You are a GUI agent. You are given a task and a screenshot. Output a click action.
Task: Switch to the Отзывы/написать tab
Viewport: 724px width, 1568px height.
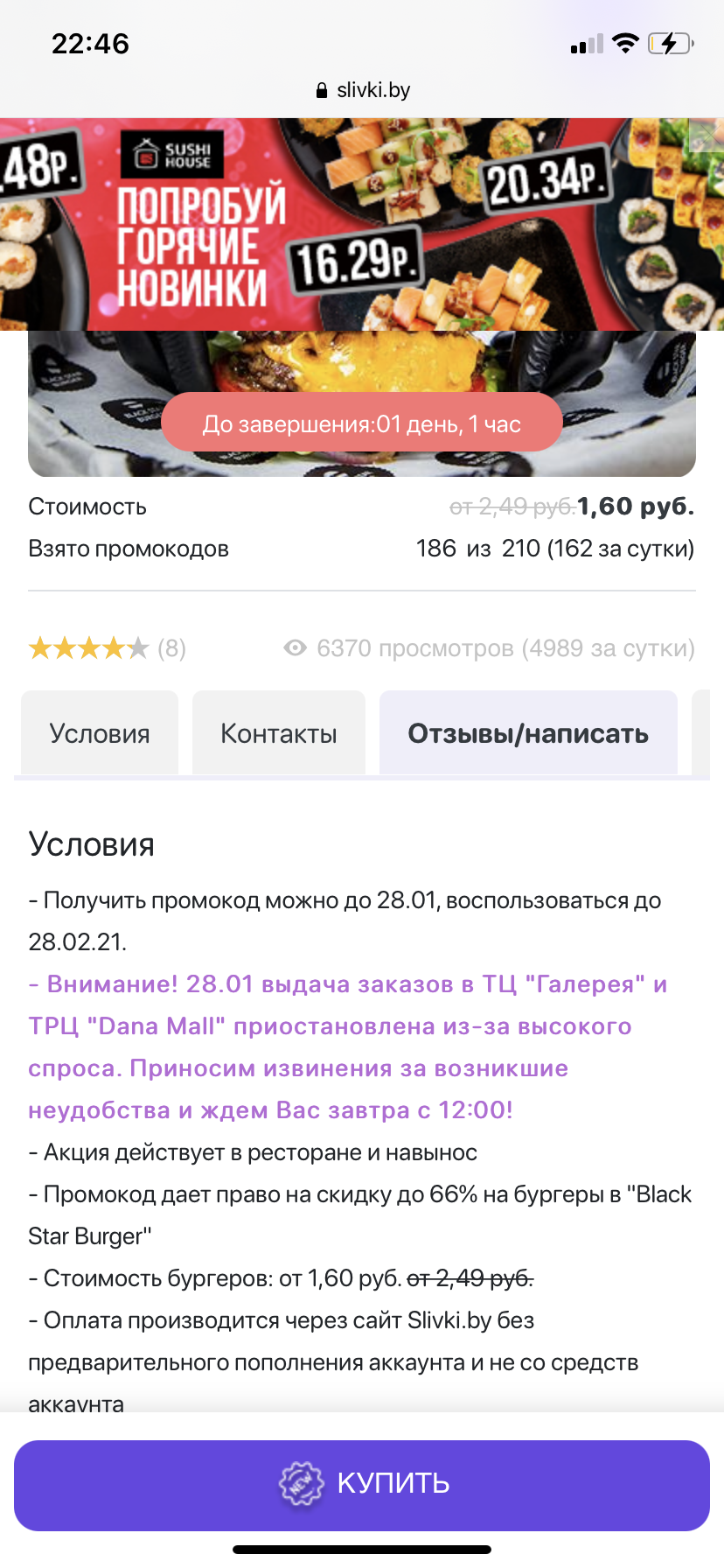(x=528, y=733)
